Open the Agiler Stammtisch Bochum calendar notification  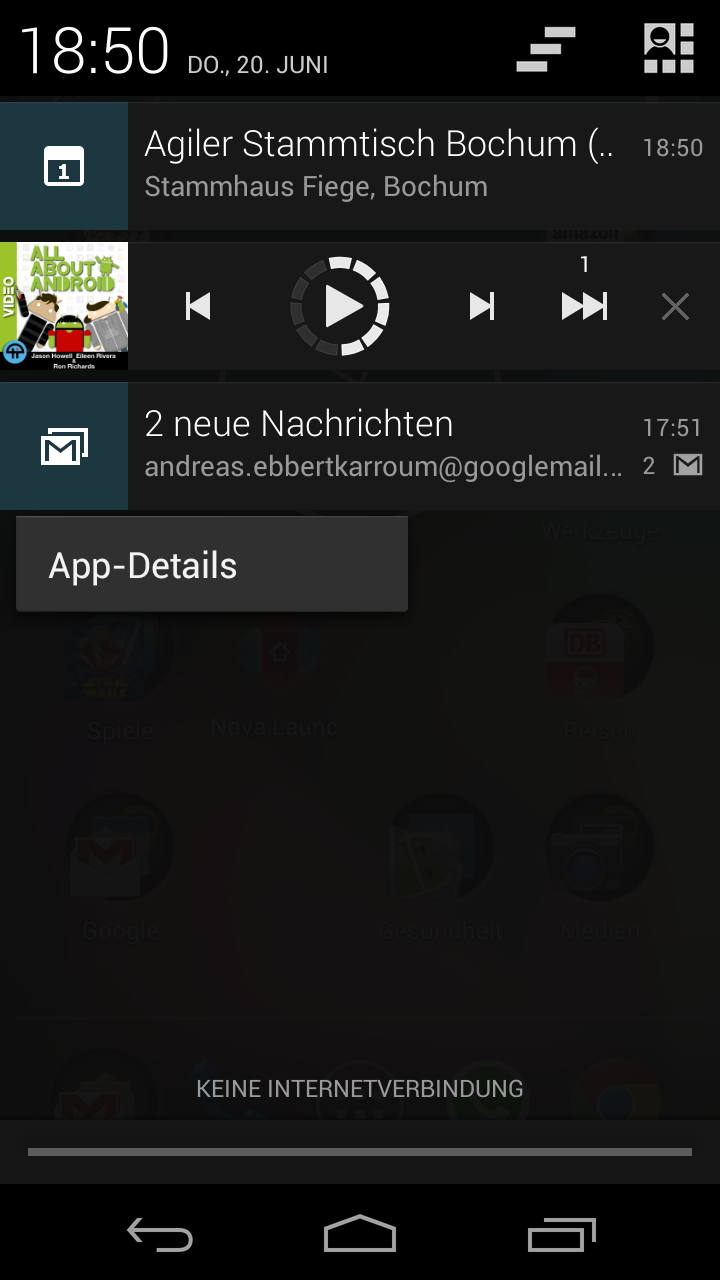tap(360, 166)
